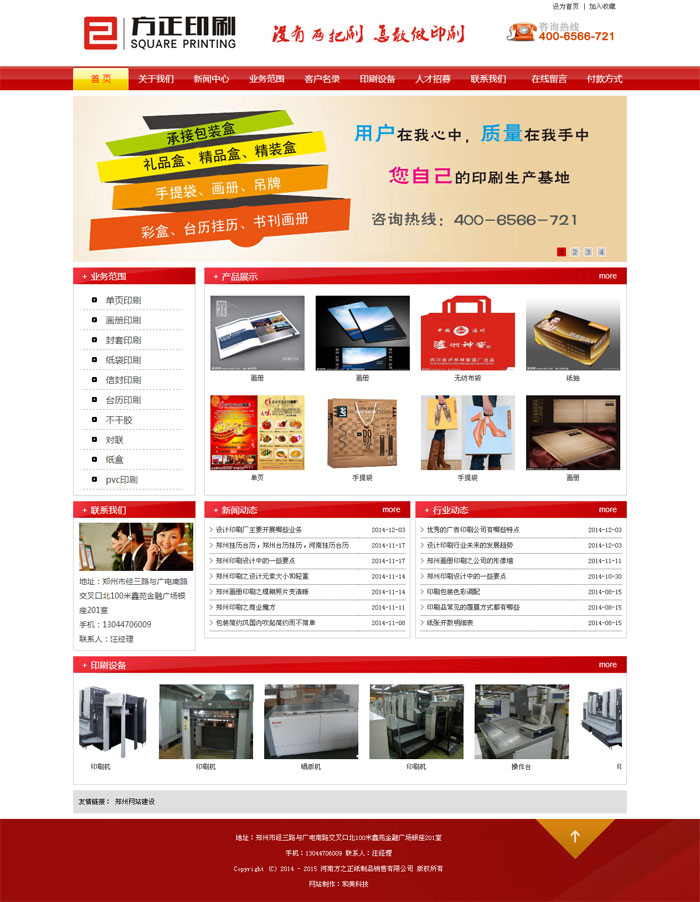Tap the 设为首页 link
Viewport: 700px width, 902px height.
(x=565, y=6)
